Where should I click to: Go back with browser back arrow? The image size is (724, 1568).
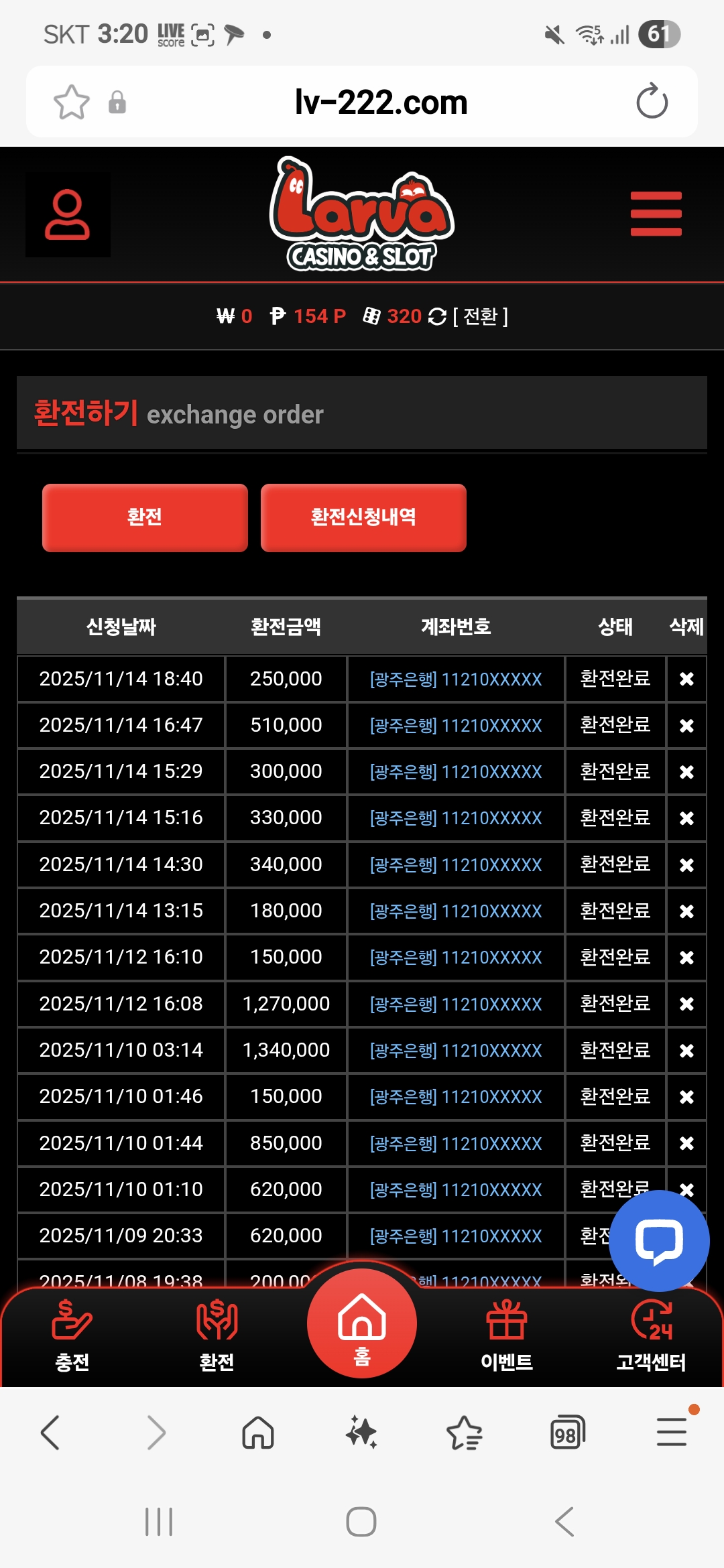51,1433
